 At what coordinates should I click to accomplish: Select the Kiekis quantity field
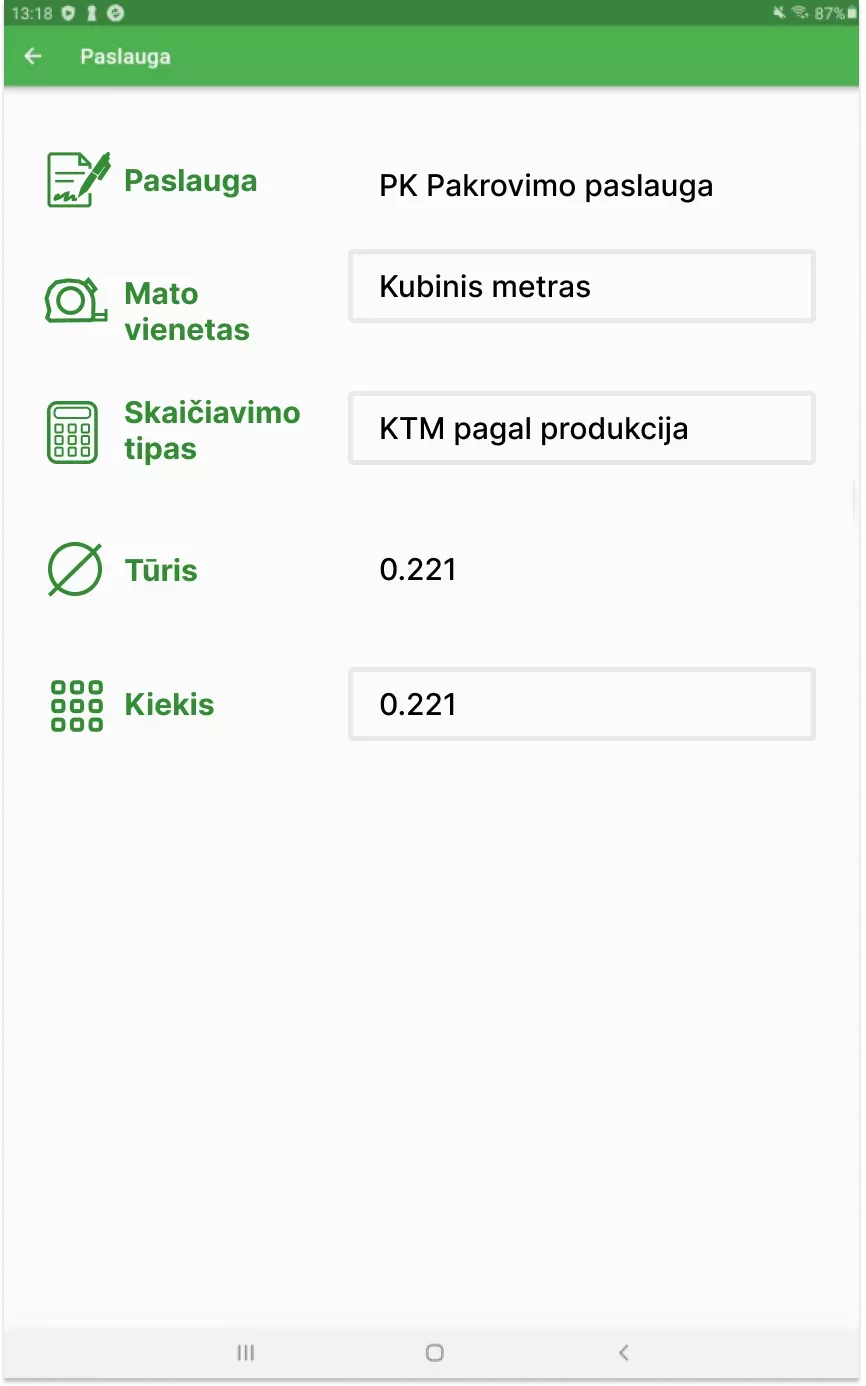[580, 704]
